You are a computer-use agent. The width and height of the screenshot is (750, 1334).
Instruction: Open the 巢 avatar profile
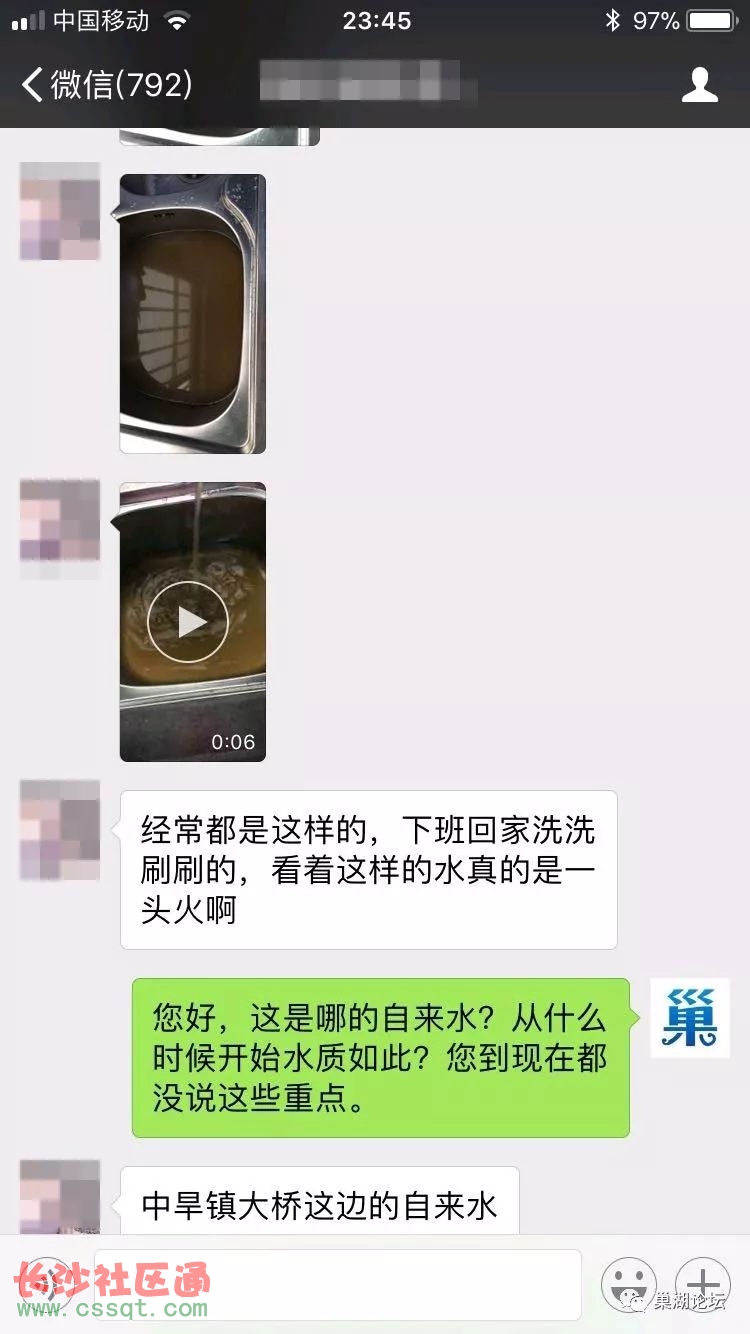(x=689, y=1018)
